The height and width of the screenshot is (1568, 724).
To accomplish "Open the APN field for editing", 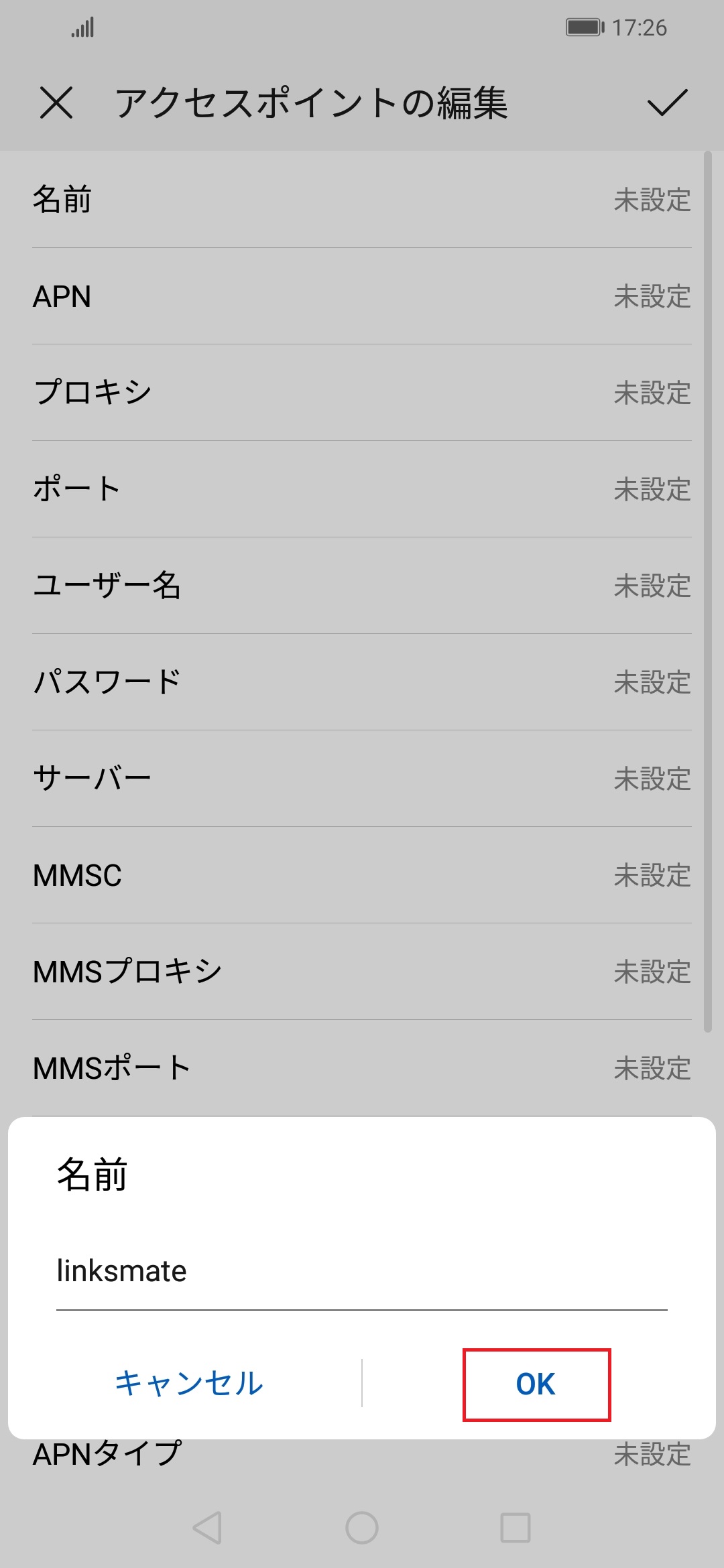I will [x=362, y=297].
